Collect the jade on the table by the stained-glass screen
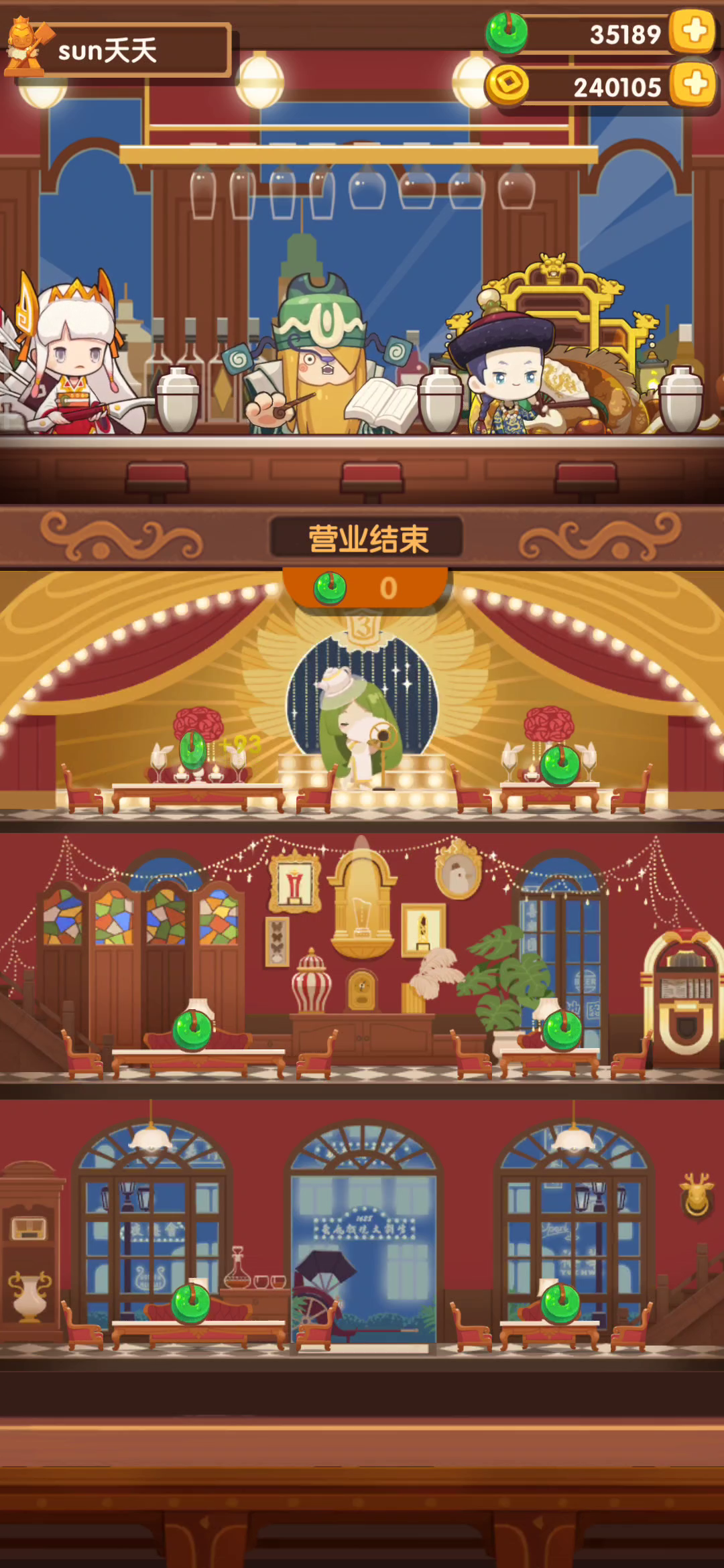Viewport: 724px width, 1568px height. pos(193,1030)
